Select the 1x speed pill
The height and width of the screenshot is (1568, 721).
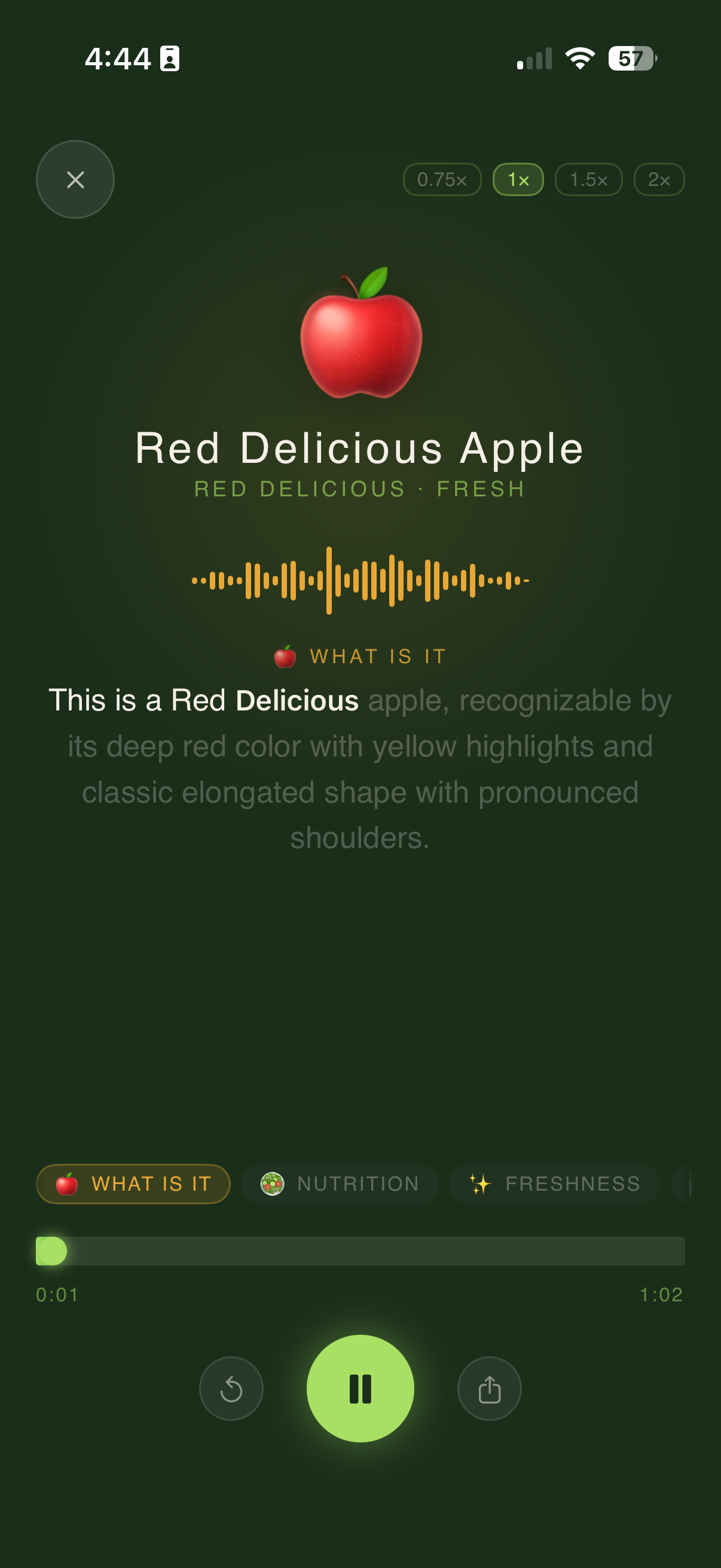tap(517, 179)
